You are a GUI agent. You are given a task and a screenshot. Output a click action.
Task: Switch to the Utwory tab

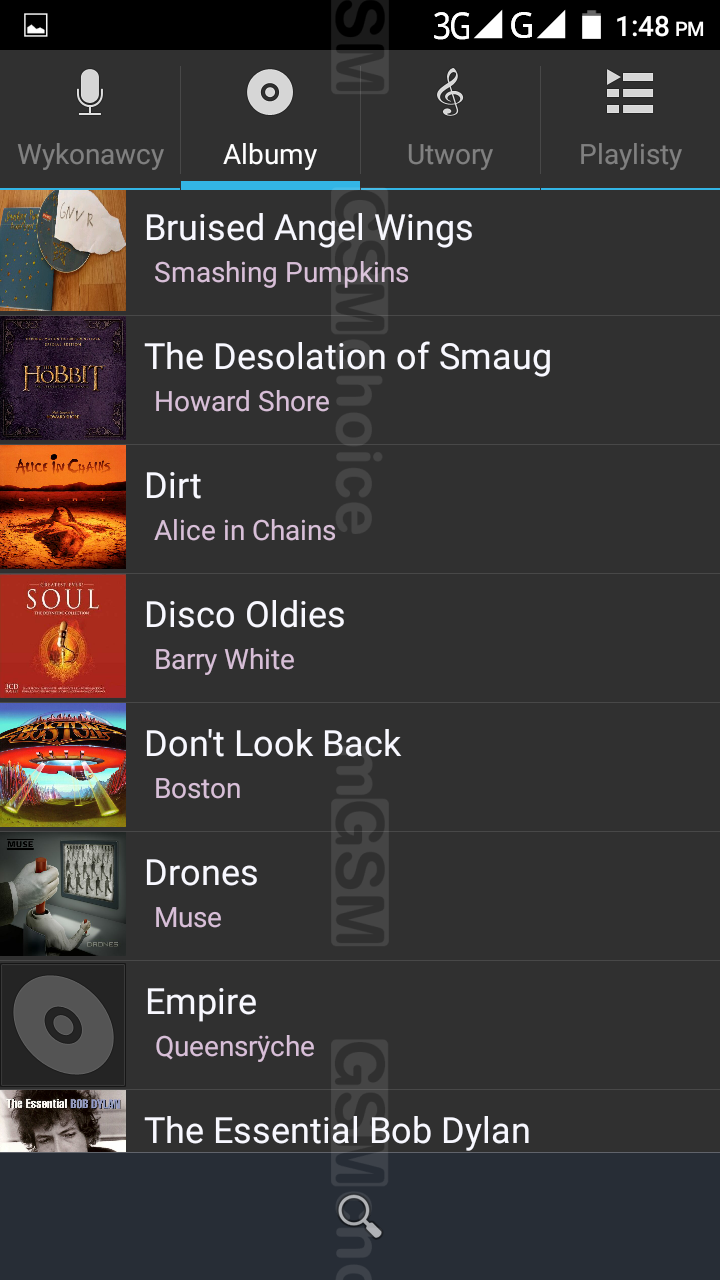(450, 120)
